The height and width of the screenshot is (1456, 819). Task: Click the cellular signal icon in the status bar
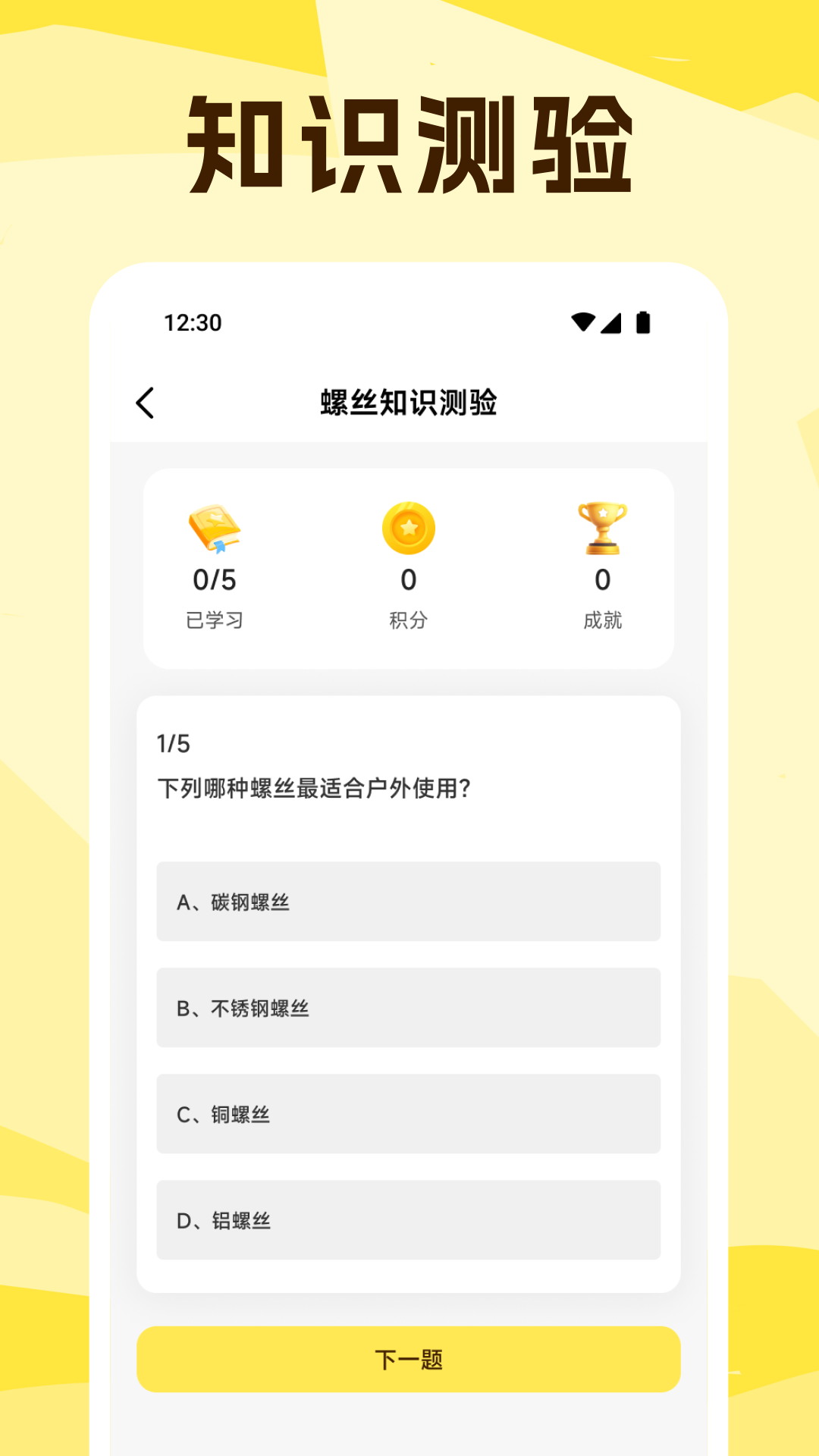click(x=612, y=323)
